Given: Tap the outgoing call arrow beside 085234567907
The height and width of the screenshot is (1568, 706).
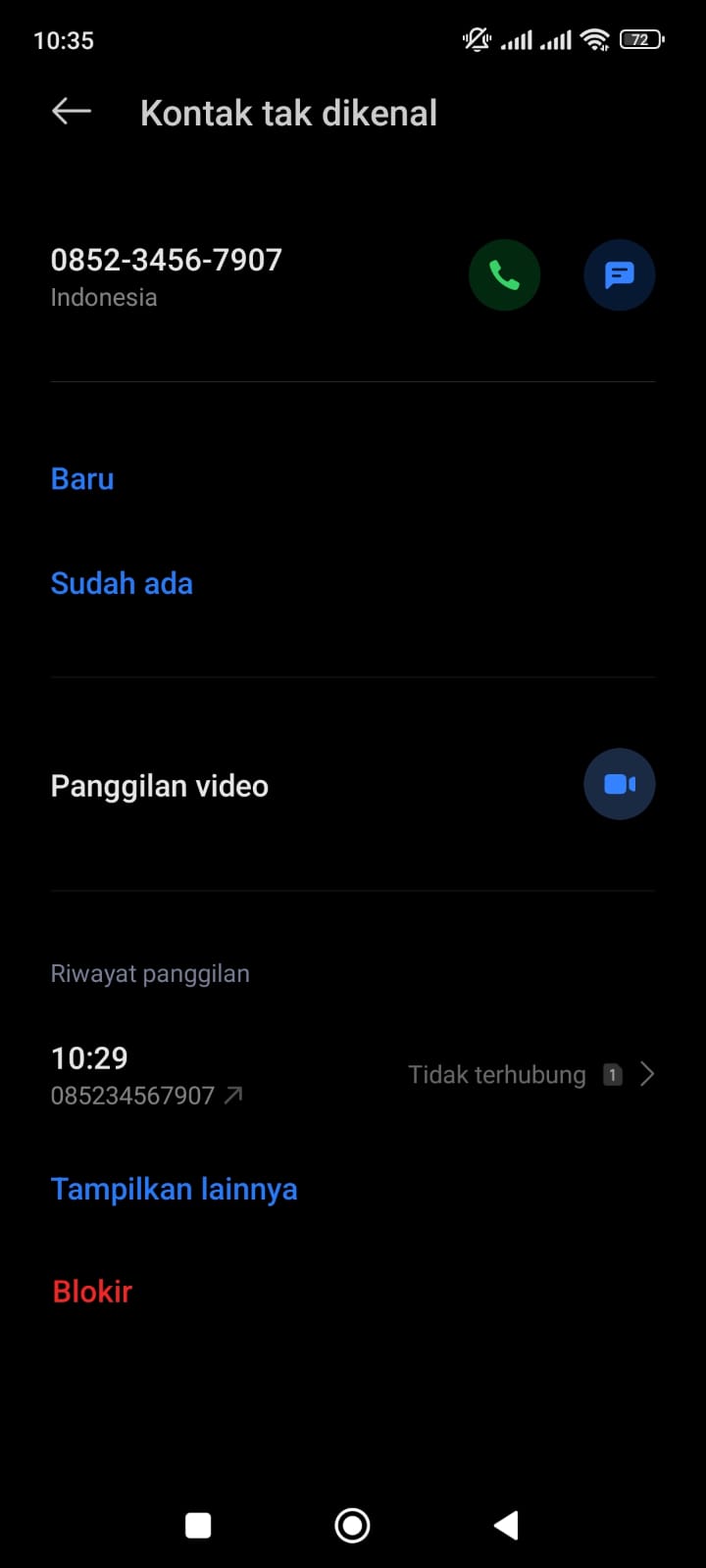Looking at the screenshot, I should [233, 1095].
